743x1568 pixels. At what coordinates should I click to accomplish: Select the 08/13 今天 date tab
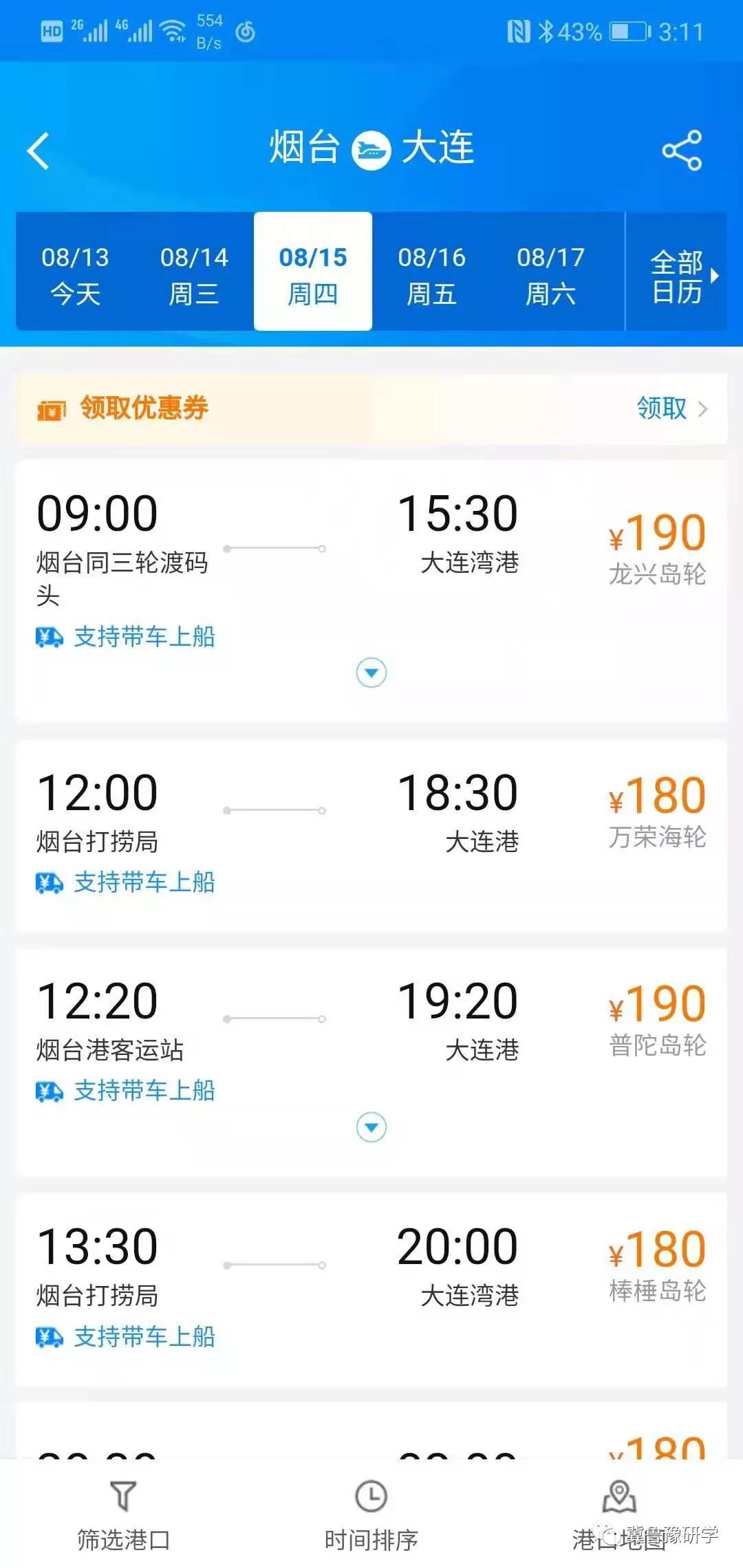click(75, 274)
